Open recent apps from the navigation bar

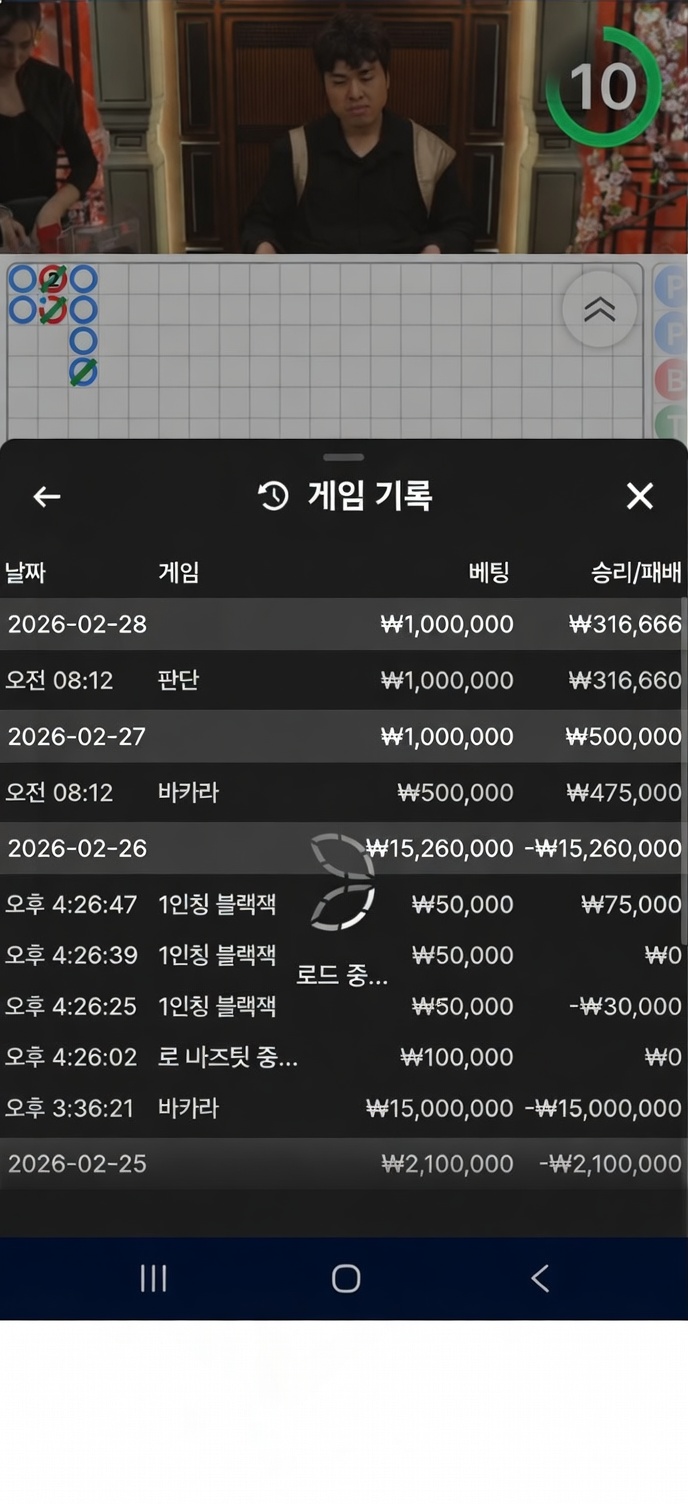point(153,1278)
